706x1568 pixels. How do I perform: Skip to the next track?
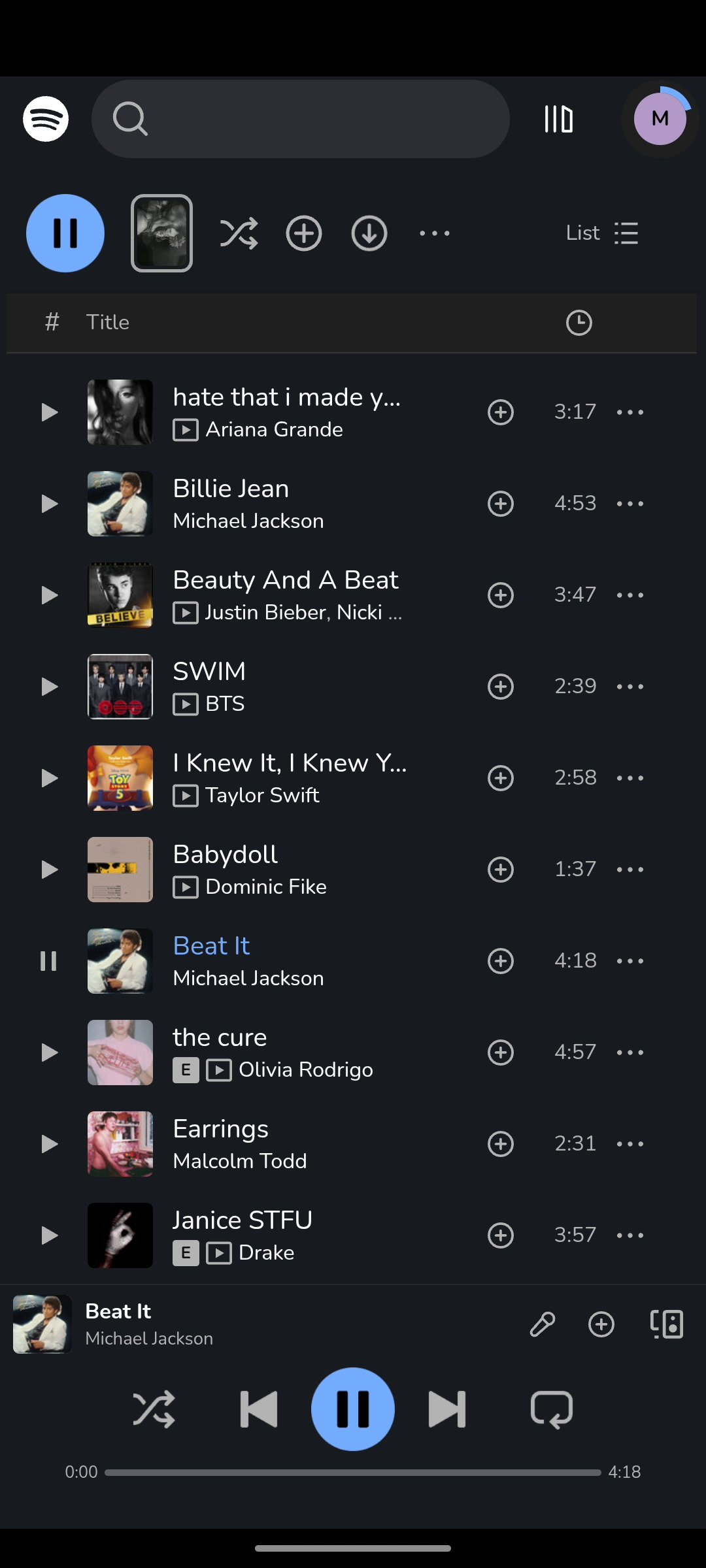[x=447, y=1409]
